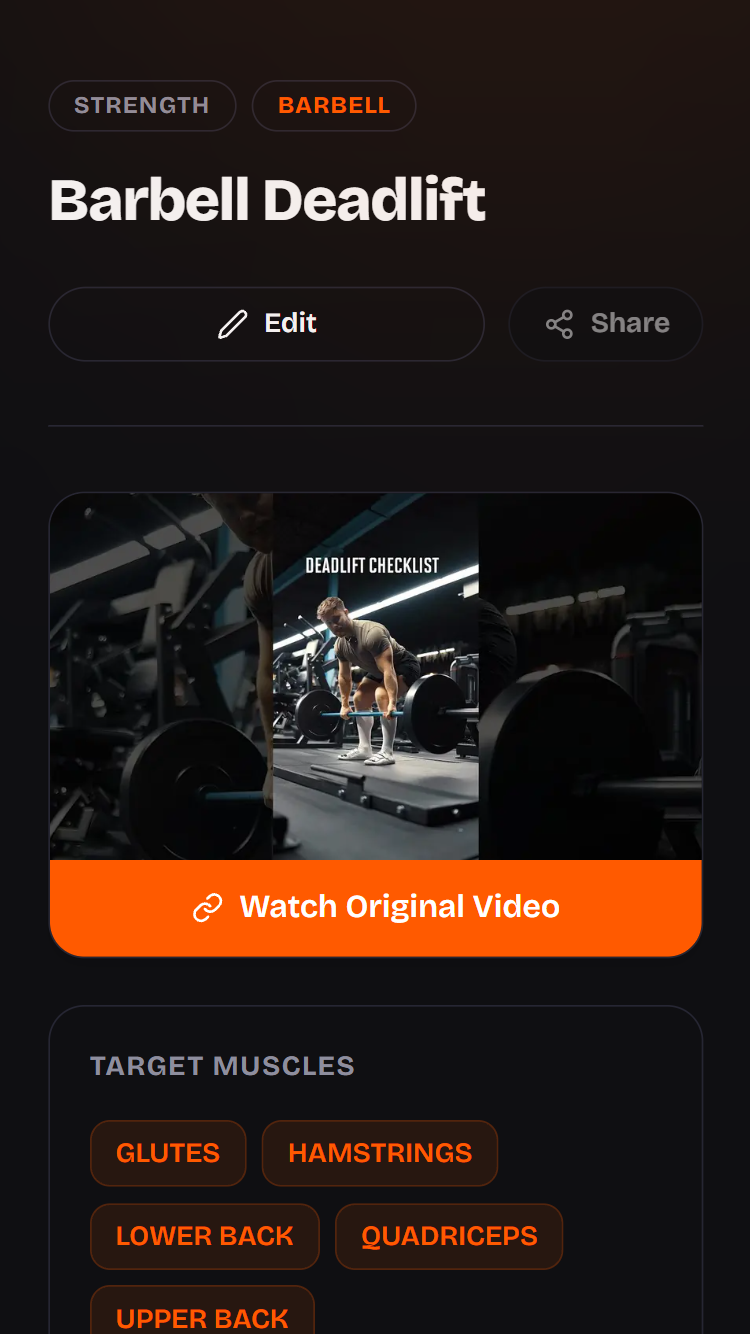Select the STRENGTH tag chip

coord(142,106)
